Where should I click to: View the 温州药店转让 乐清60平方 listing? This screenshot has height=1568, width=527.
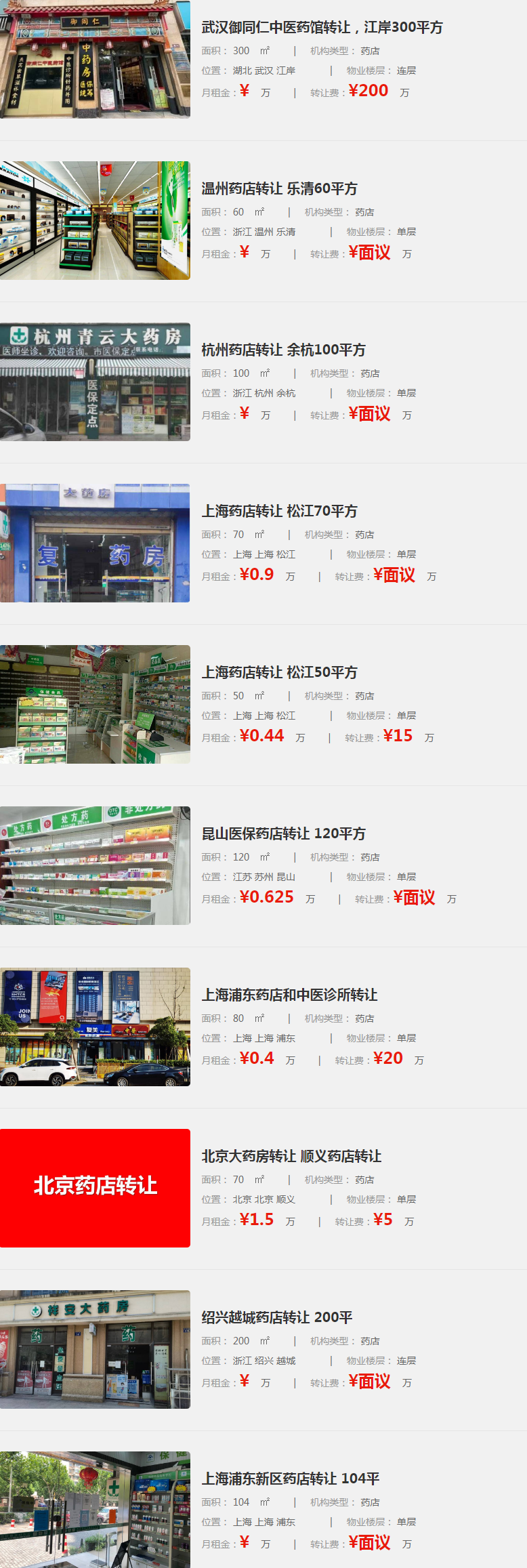[x=279, y=189]
